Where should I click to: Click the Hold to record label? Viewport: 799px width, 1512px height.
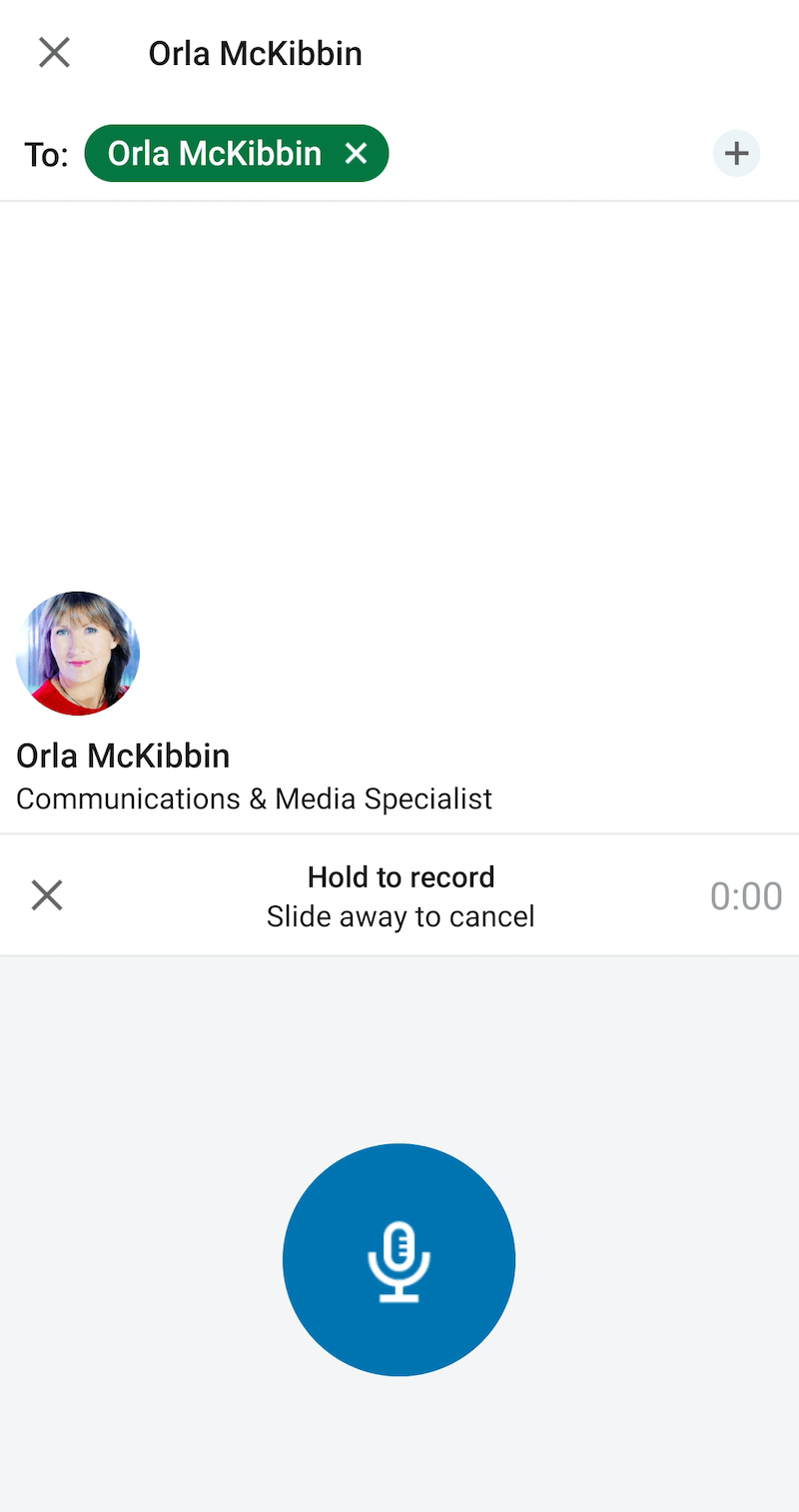tap(400, 876)
